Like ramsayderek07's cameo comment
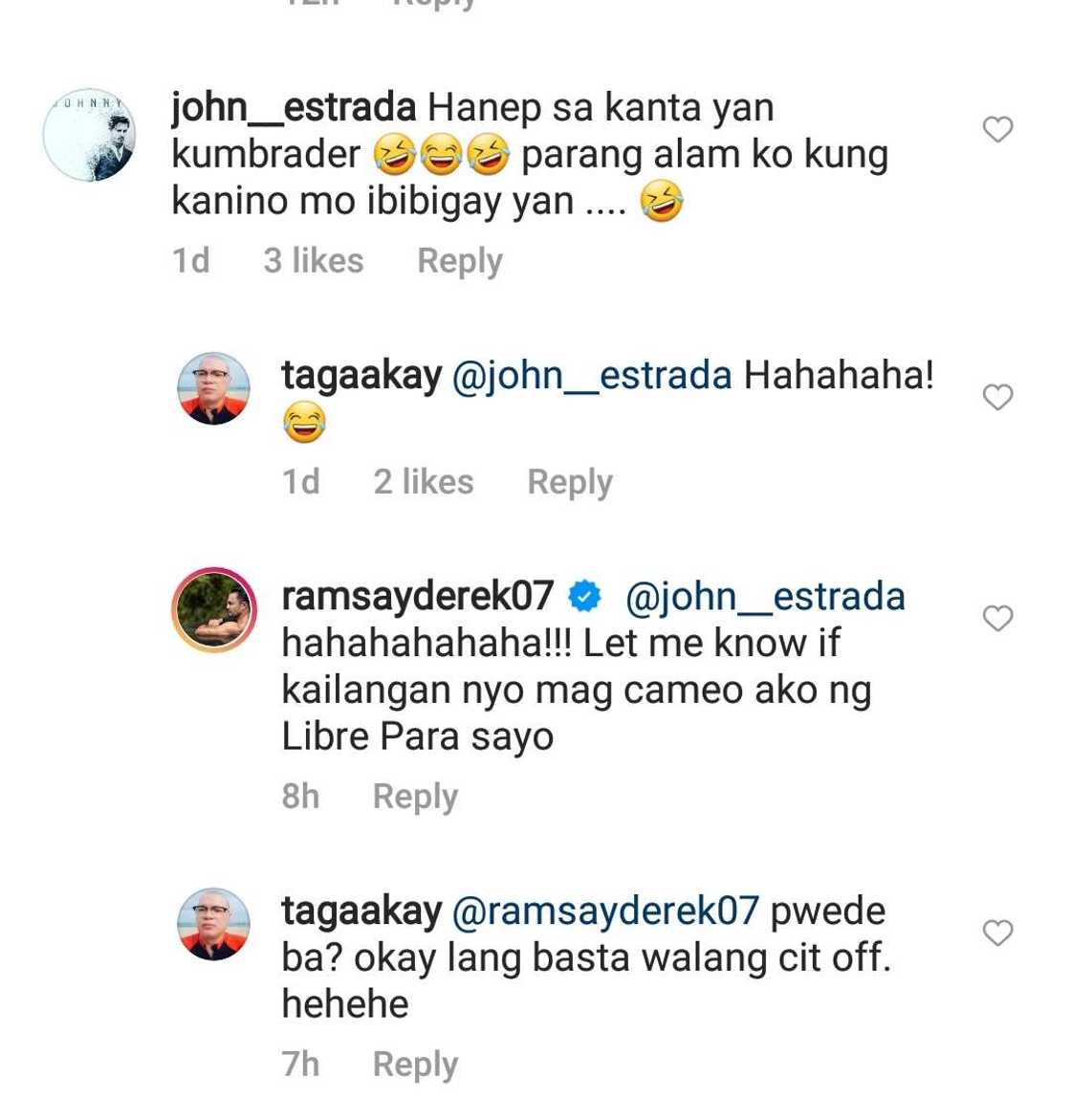This screenshot has width=1071, height=1120. (997, 619)
